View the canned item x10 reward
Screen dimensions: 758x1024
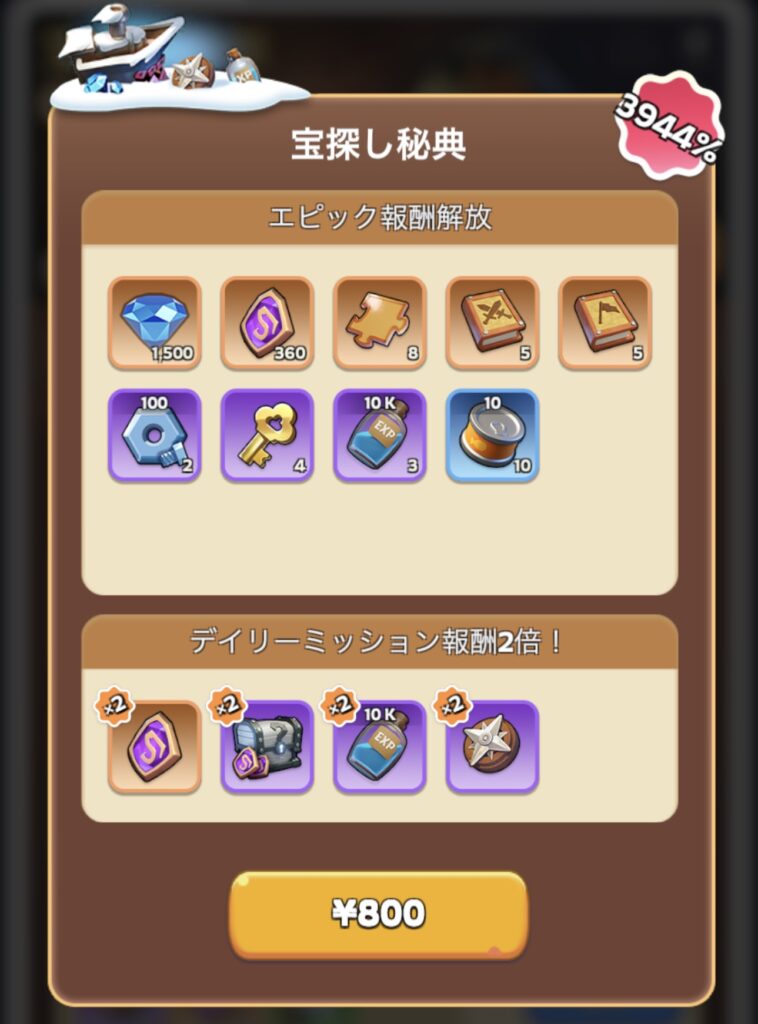coord(492,436)
